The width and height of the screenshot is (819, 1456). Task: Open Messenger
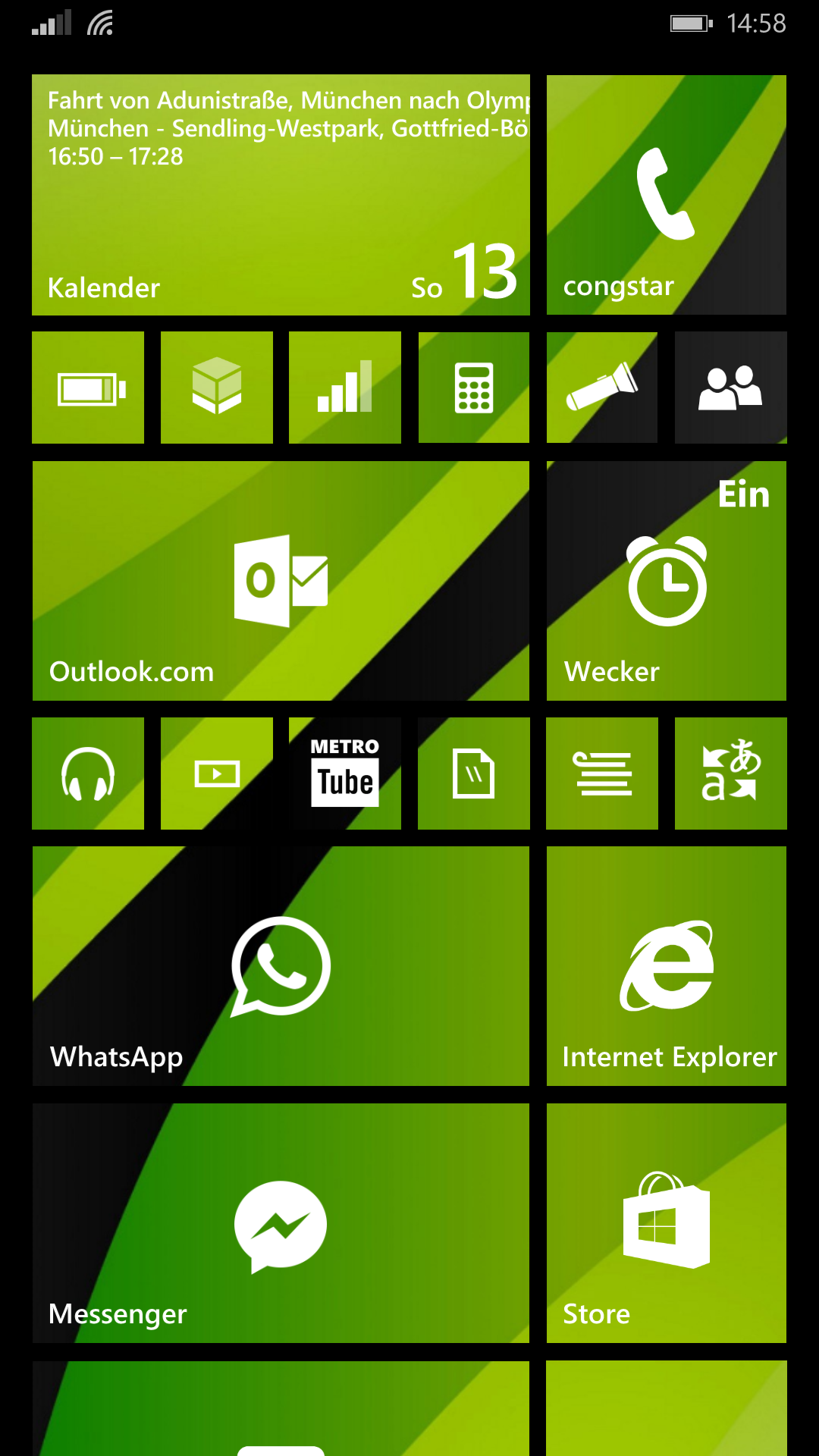point(281,1223)
